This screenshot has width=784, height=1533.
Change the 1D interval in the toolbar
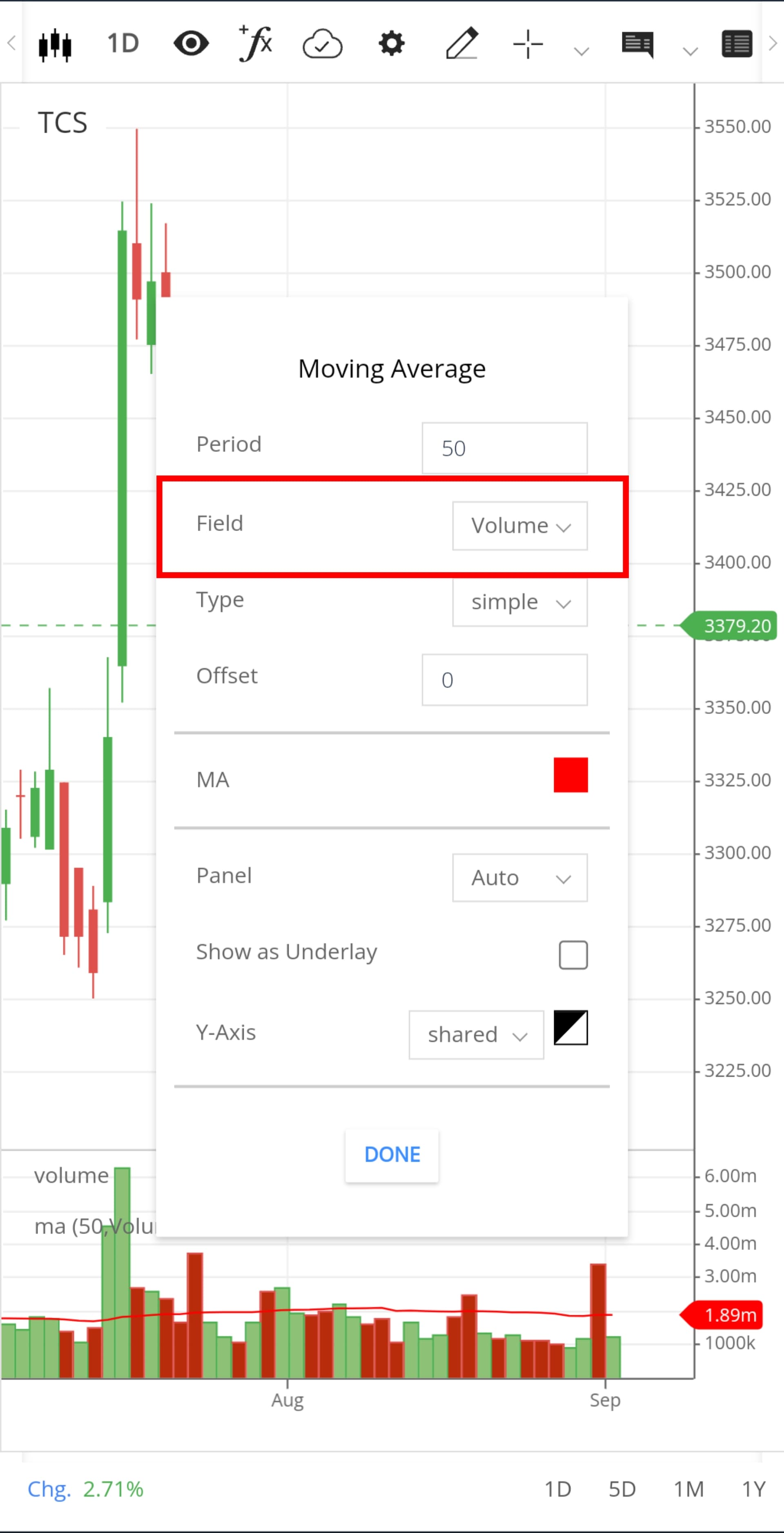pos(122,43)
